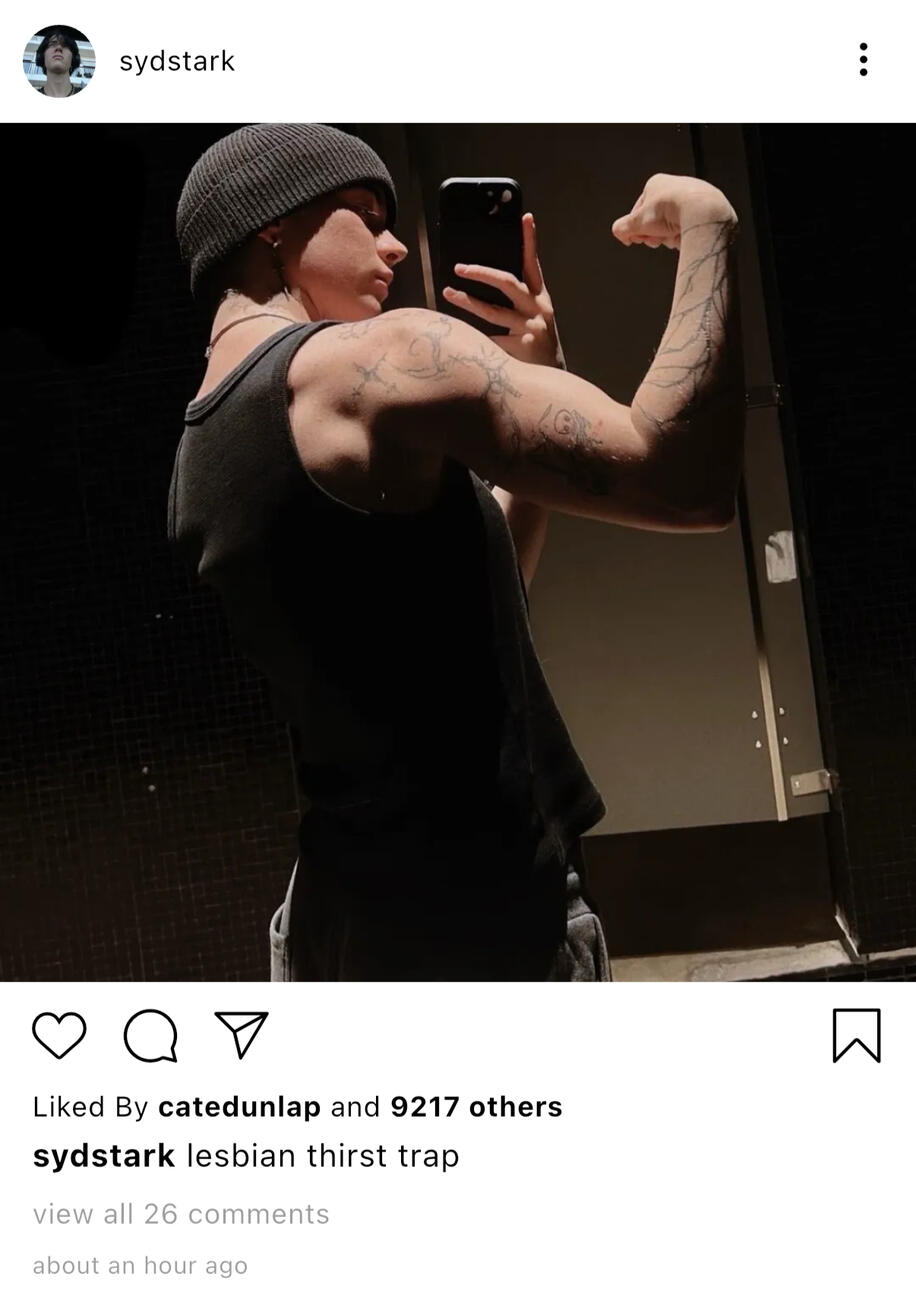The width and height of the screenshot is (916, 1305).
Task: View the 9217 others who liked
Action: tap(476, 1107)
